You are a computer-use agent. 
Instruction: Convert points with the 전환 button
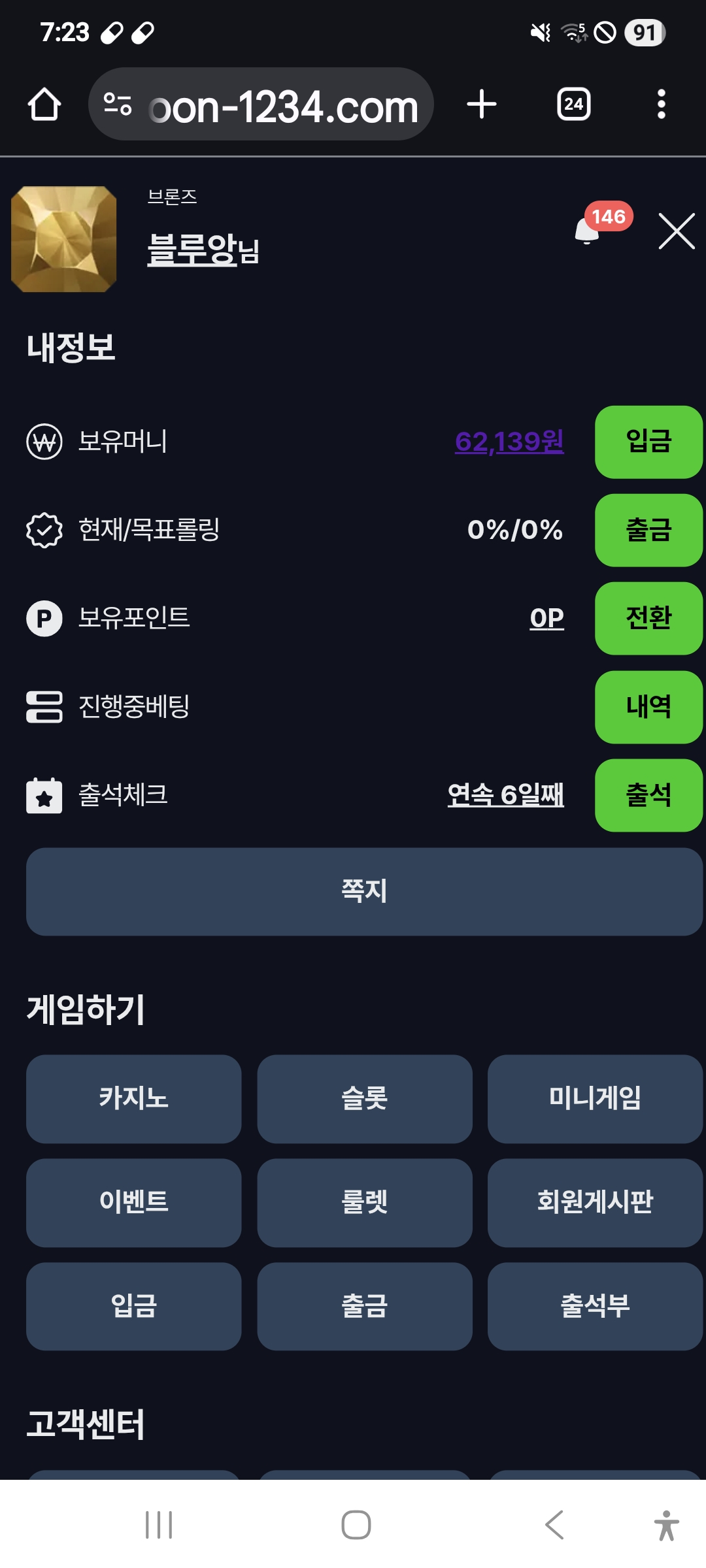coord(648,618)
